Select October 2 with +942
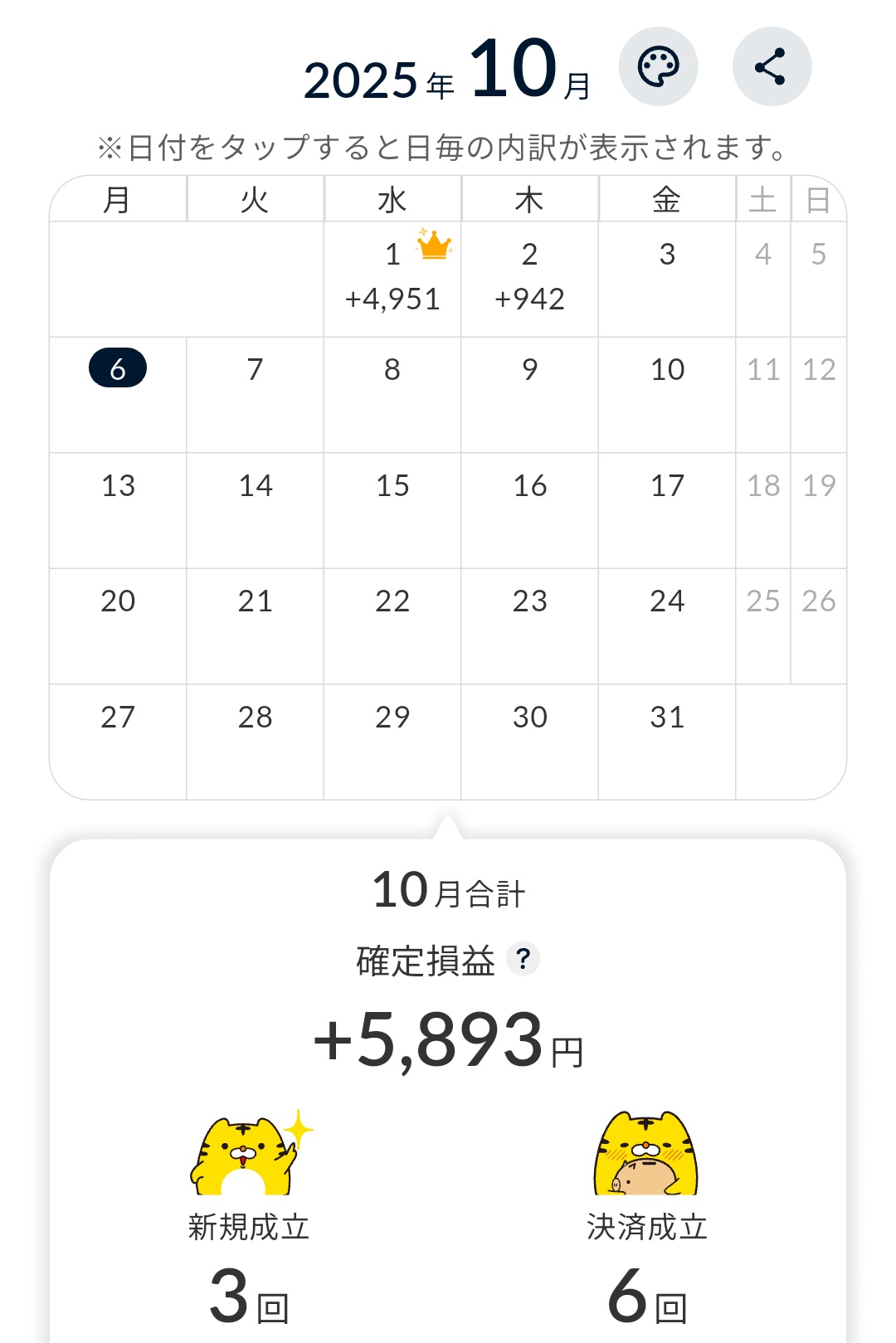Image resolution: width=896 pixels, height=1343 pixels. [529, 278]
